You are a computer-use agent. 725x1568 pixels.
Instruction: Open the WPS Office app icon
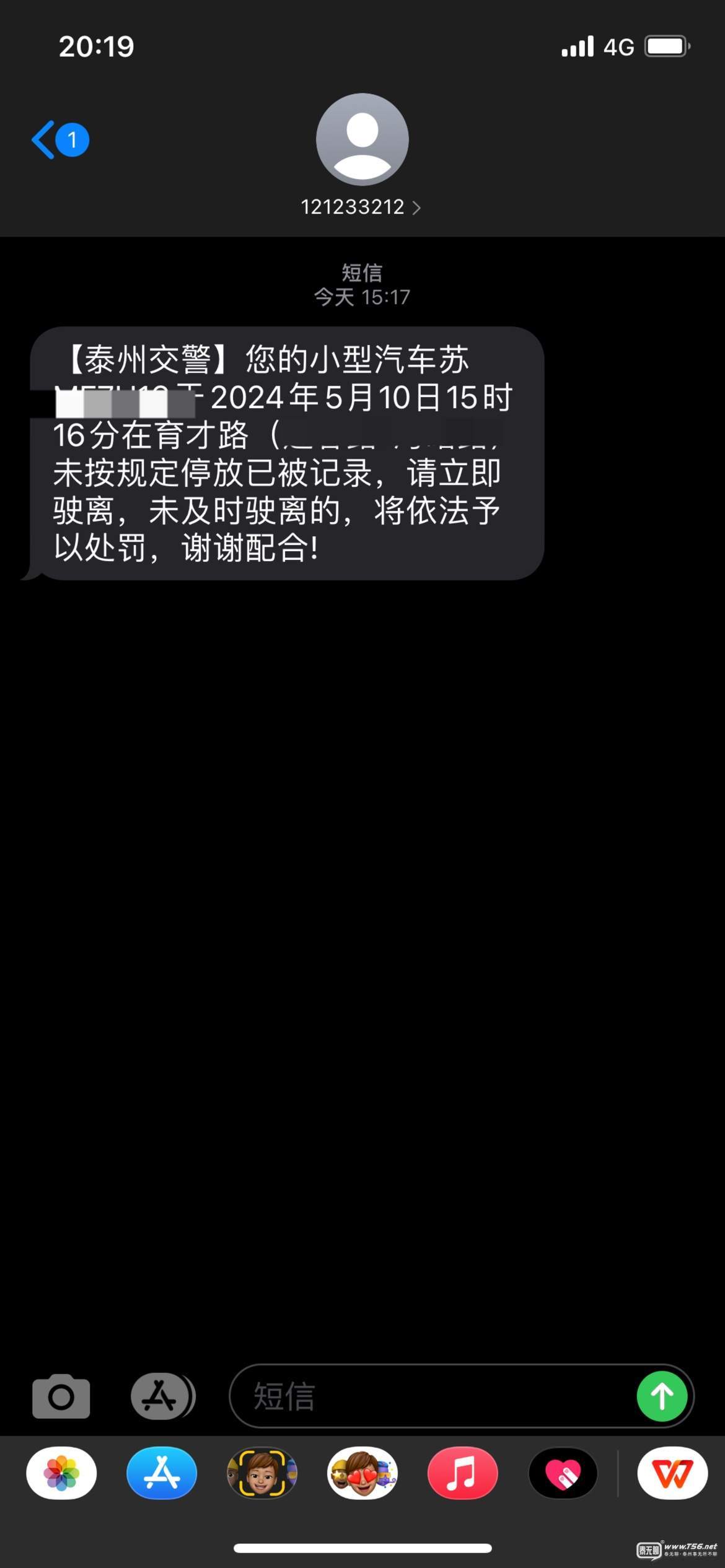672,1473
